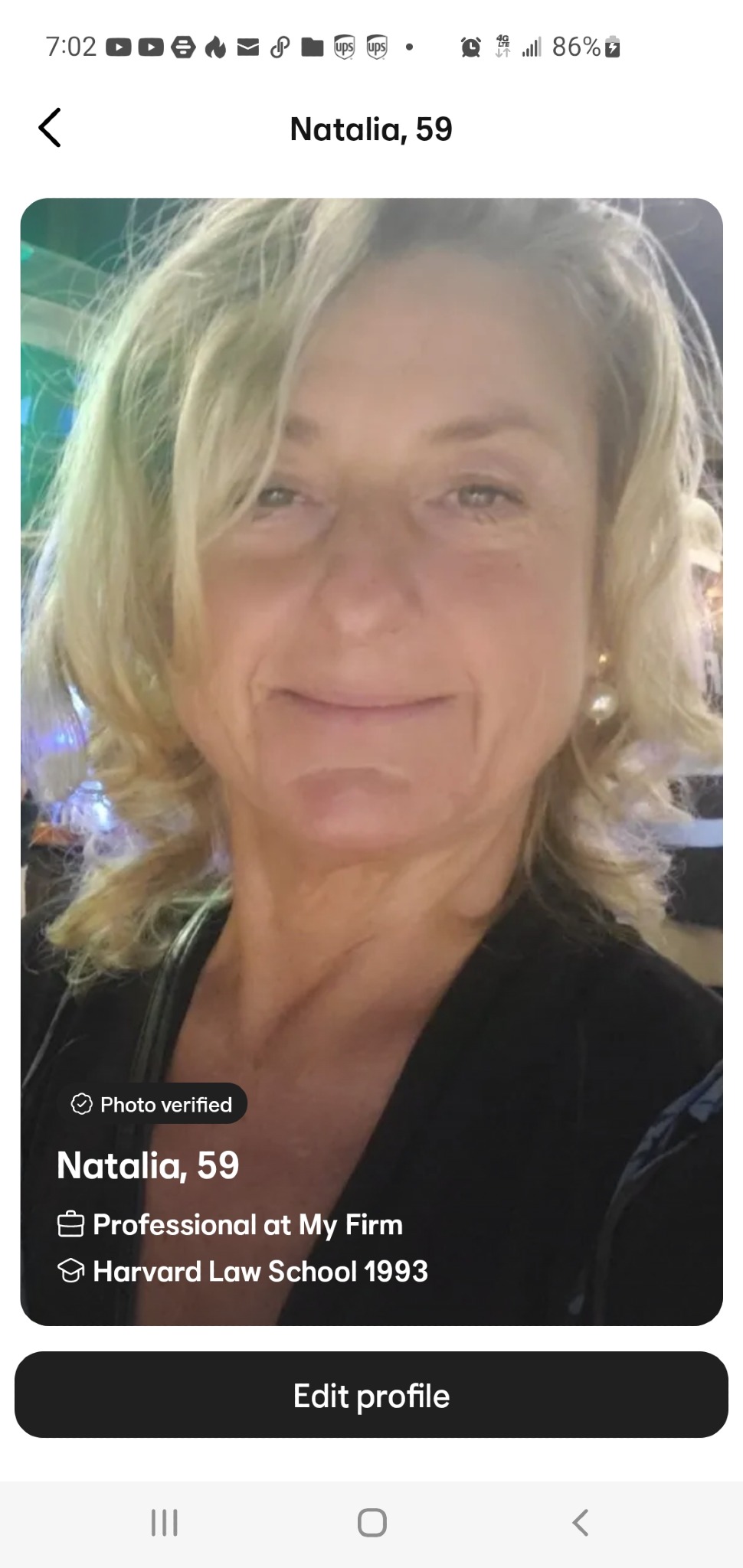The image size is (743, 1568).
Task: Tap the system back button
Action: (581, 1523)
